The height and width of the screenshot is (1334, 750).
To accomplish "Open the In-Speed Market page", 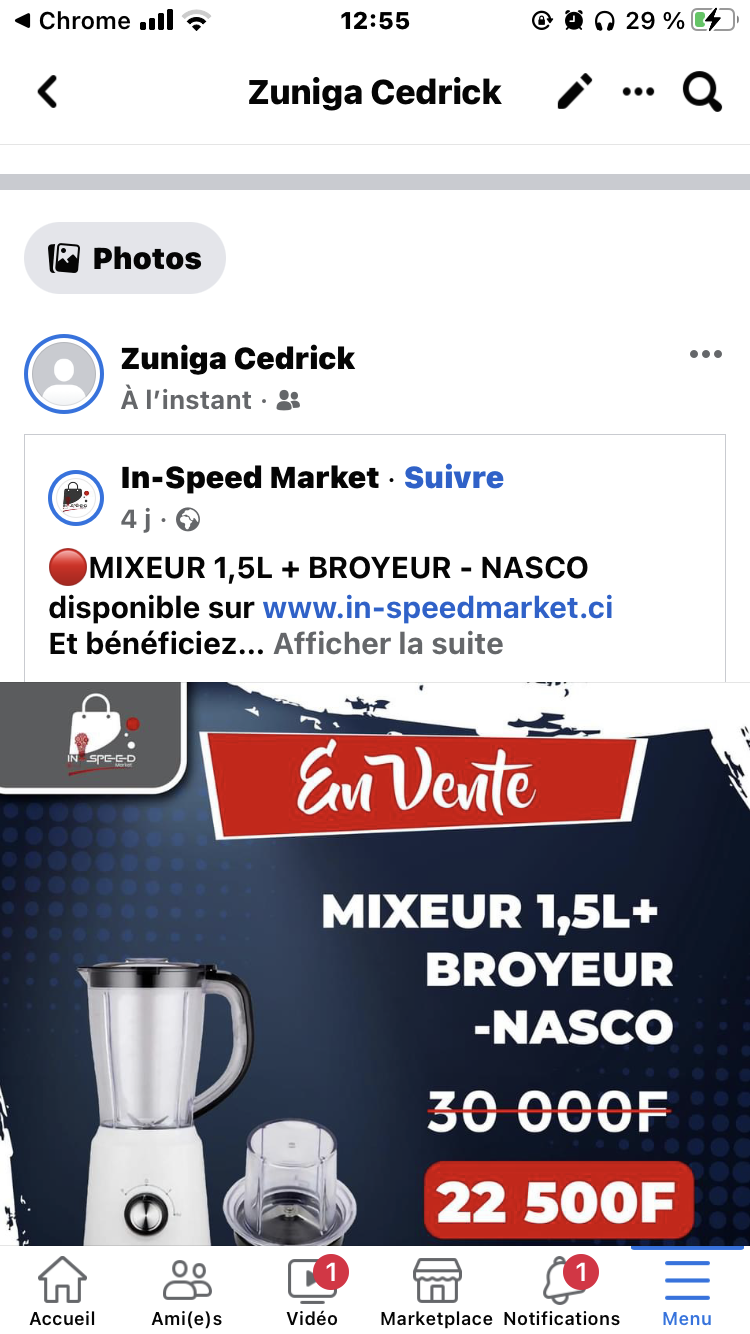I will (250, 478).
